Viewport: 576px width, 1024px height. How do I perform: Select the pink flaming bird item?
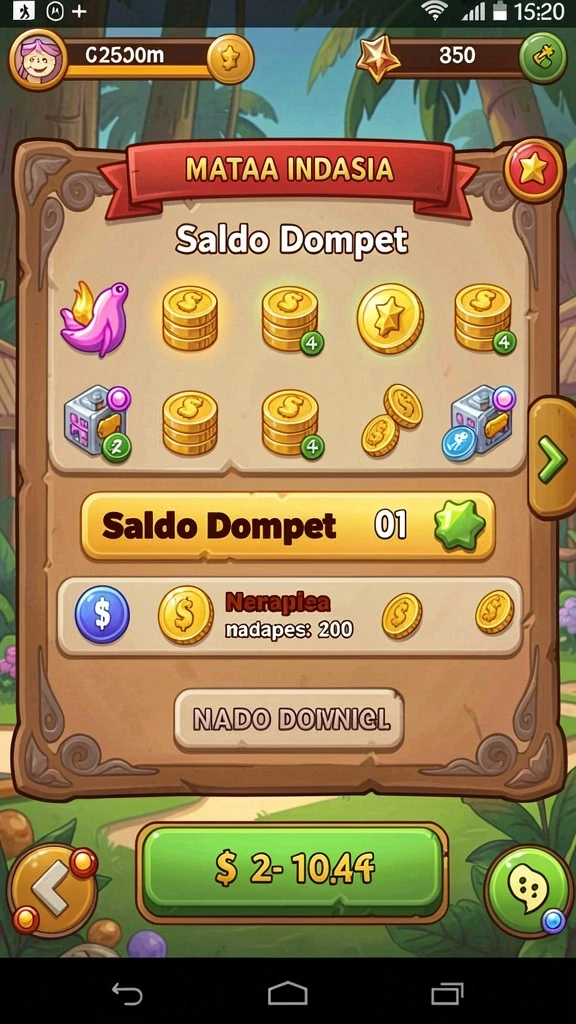point(95,318)
